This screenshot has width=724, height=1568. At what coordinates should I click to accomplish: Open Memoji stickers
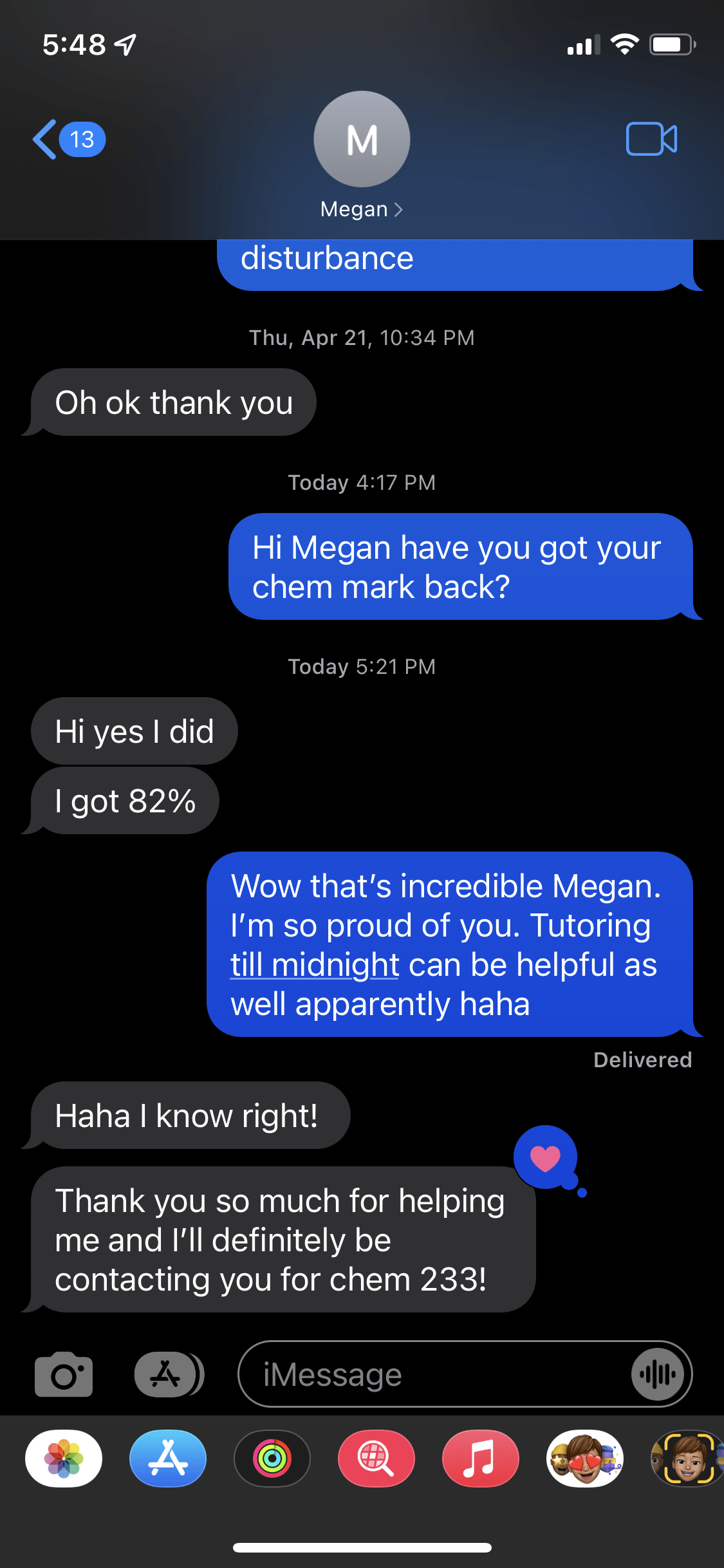pyautogui.click(x=585, y=1459)
